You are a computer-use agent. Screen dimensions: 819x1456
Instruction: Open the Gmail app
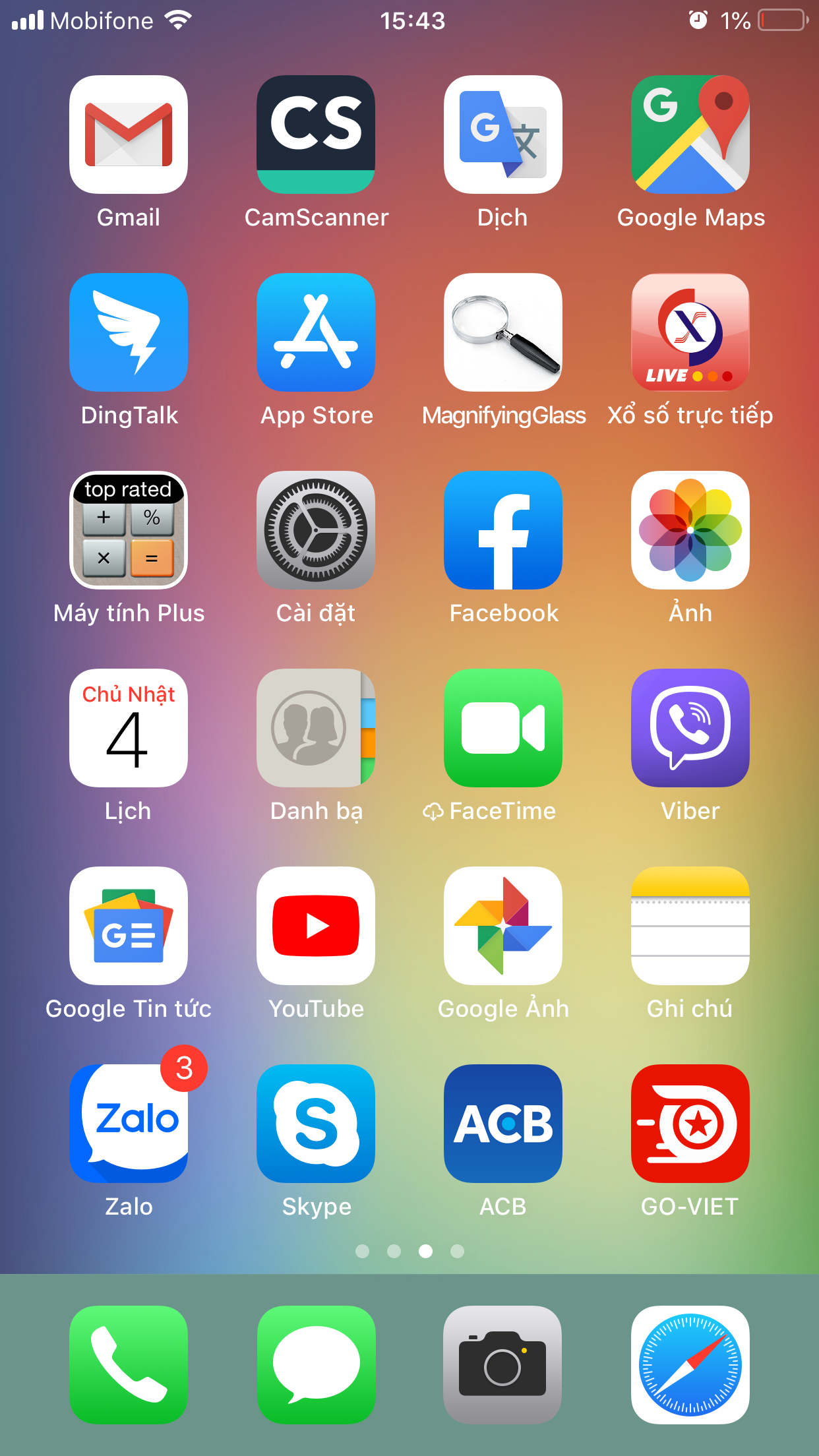click(x=129, y=135)
